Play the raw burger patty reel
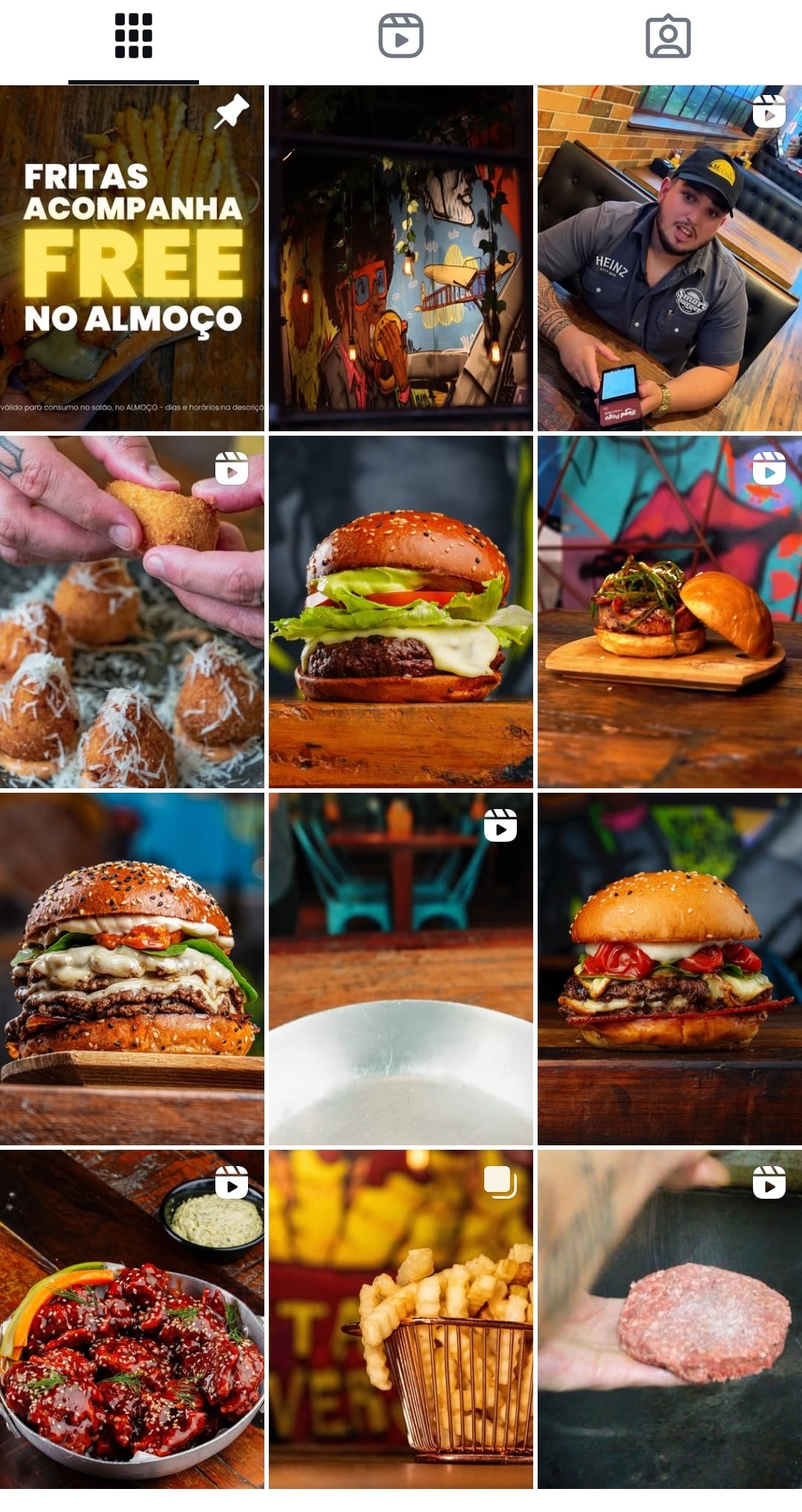Screen dimensions: 802x1512 click(670, 1319)
